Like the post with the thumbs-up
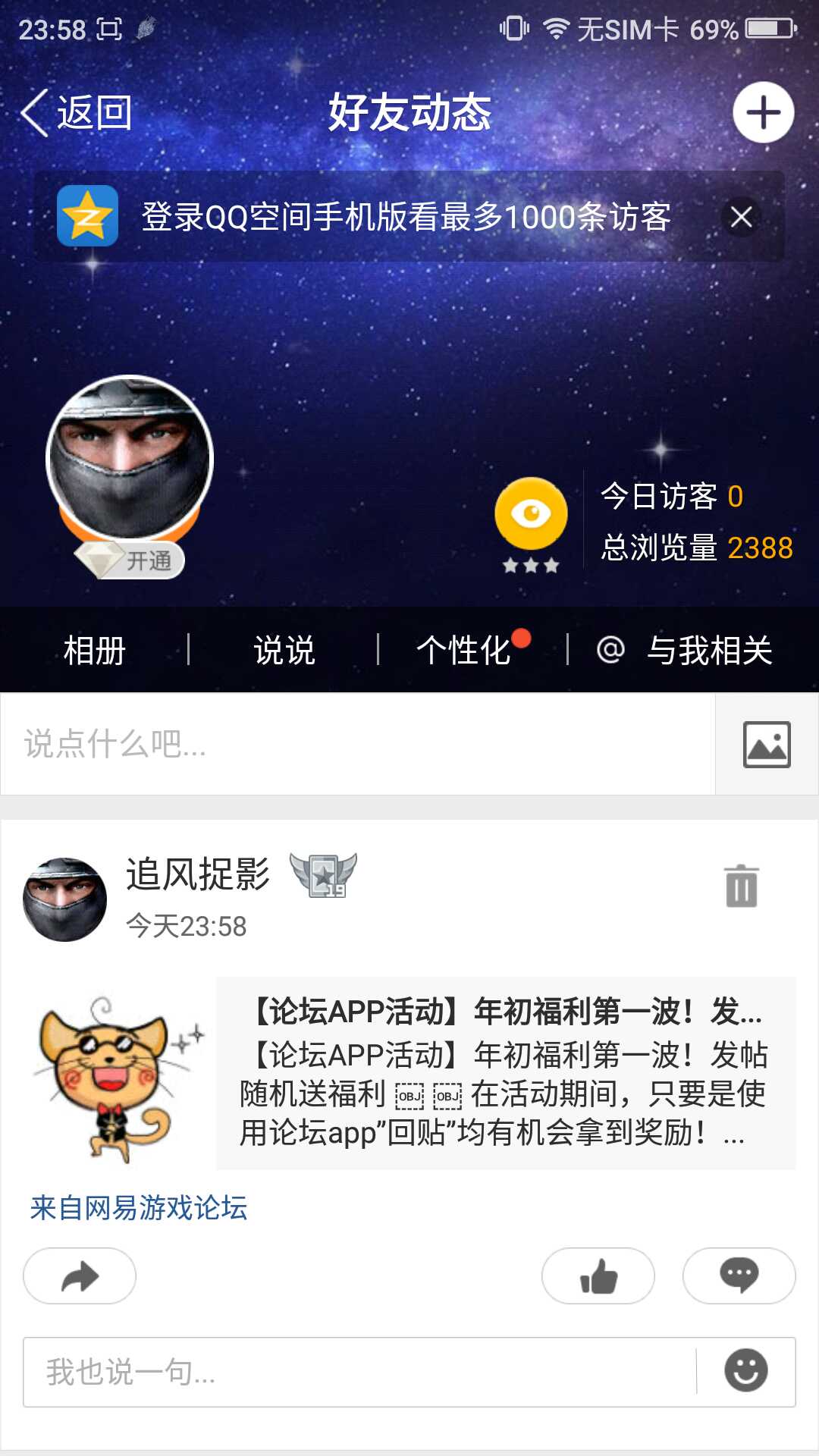 [598, 1276]
